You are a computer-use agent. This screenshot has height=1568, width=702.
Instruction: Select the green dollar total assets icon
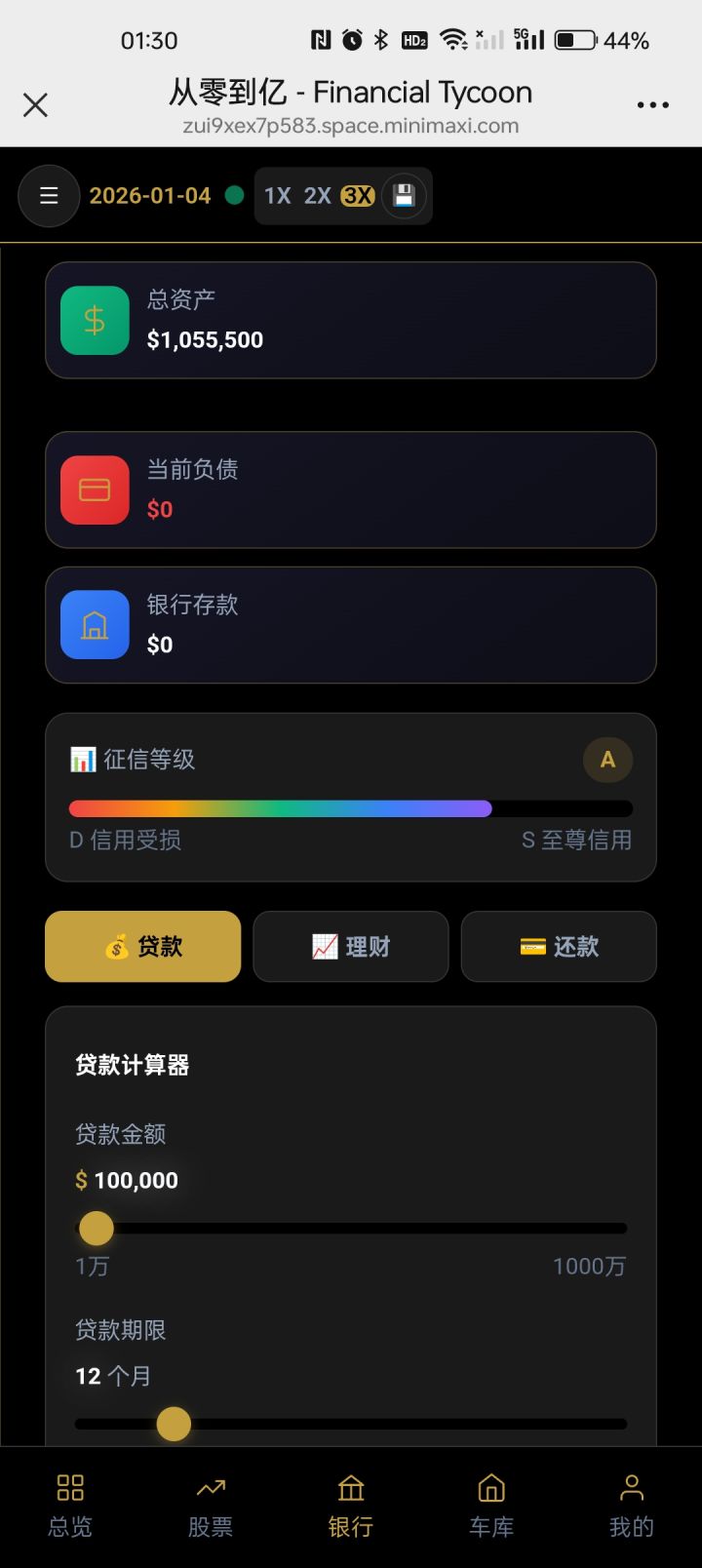[94, 320]
